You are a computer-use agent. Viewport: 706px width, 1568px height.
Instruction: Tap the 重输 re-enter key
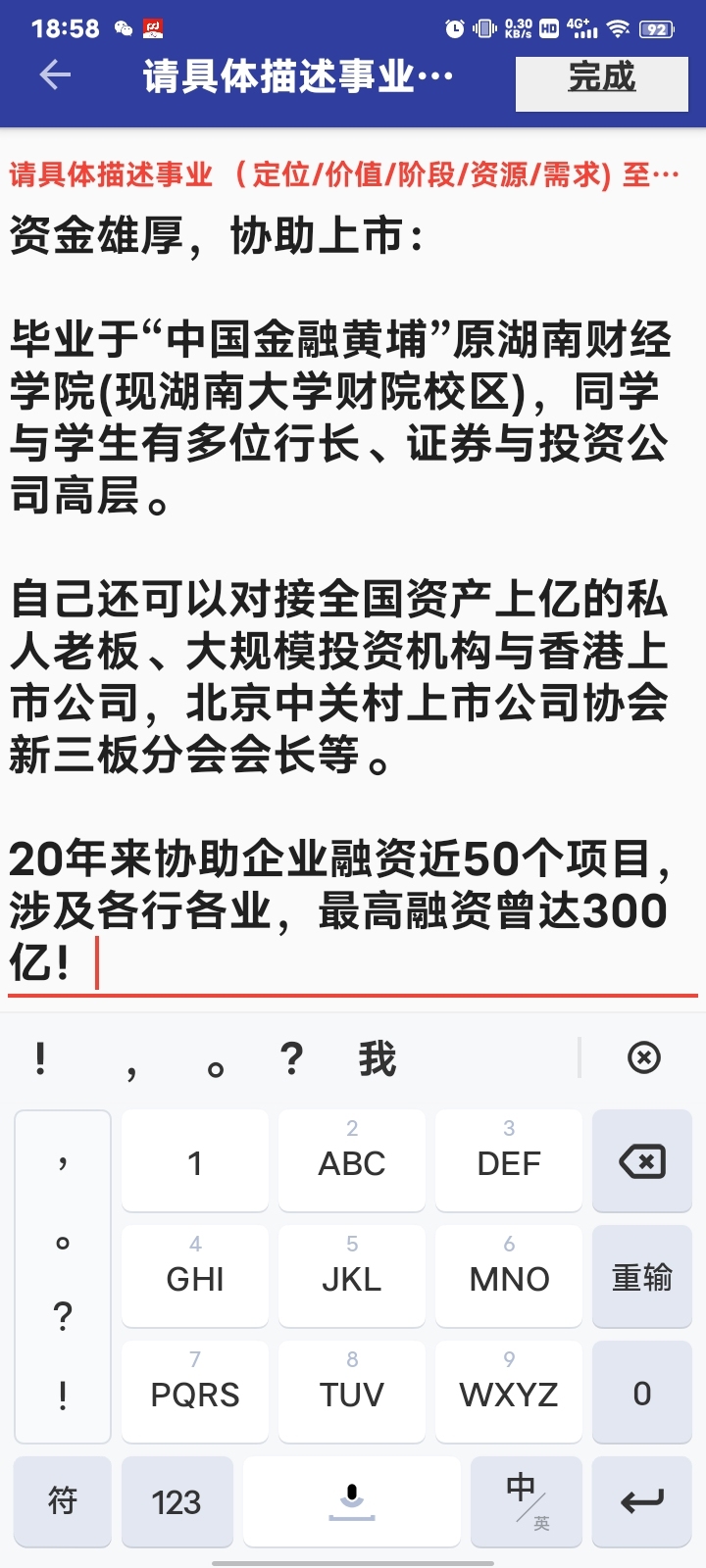point(642,1278)
